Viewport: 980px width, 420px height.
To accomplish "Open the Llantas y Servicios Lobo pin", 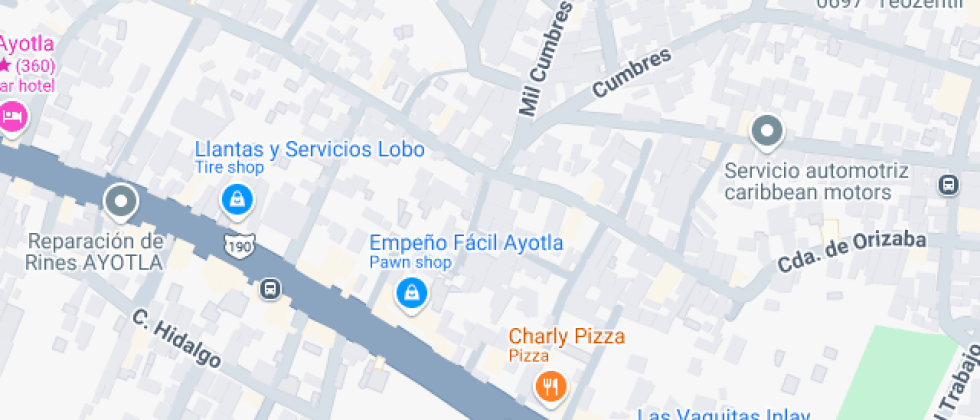I will (x=237, y=199).
